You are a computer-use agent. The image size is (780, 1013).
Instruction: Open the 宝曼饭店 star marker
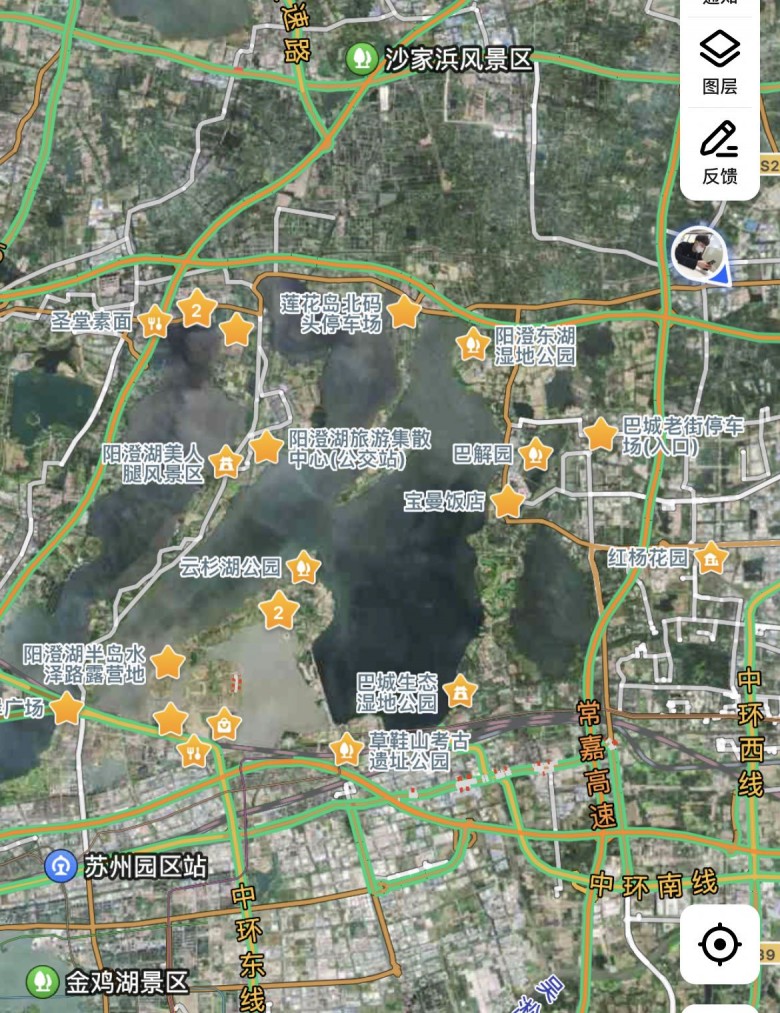pyautogui.click(x=508, y=501)
